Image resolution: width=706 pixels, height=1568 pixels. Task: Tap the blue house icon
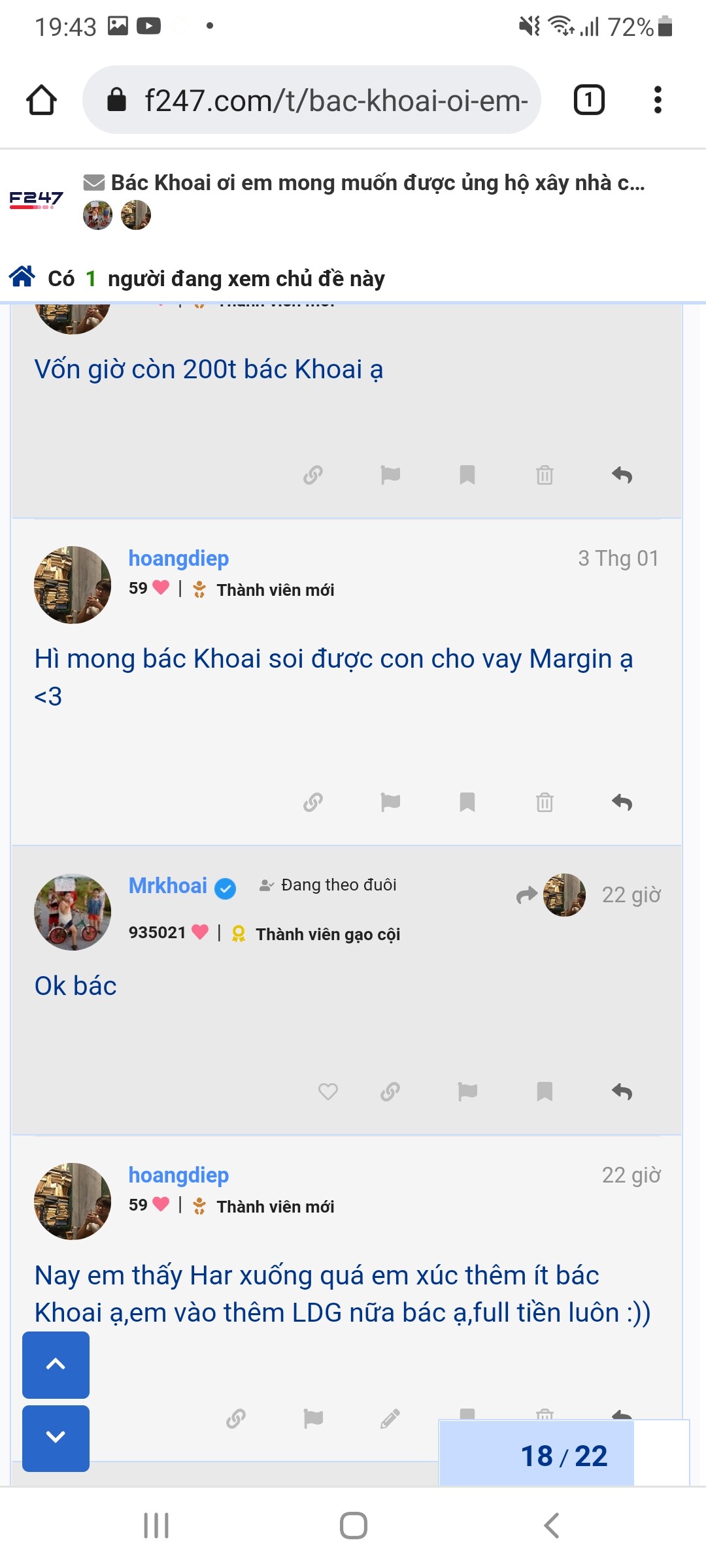[22, 277]
